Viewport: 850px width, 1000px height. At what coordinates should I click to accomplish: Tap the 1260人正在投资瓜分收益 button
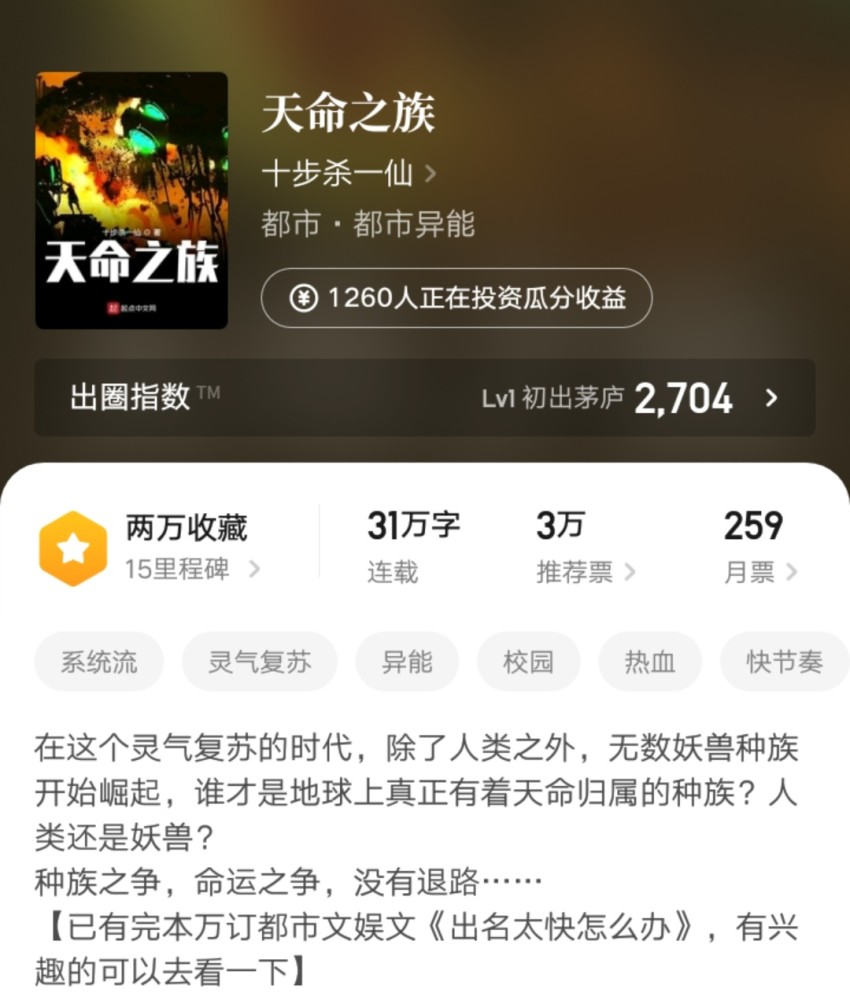tap(456, 298)
